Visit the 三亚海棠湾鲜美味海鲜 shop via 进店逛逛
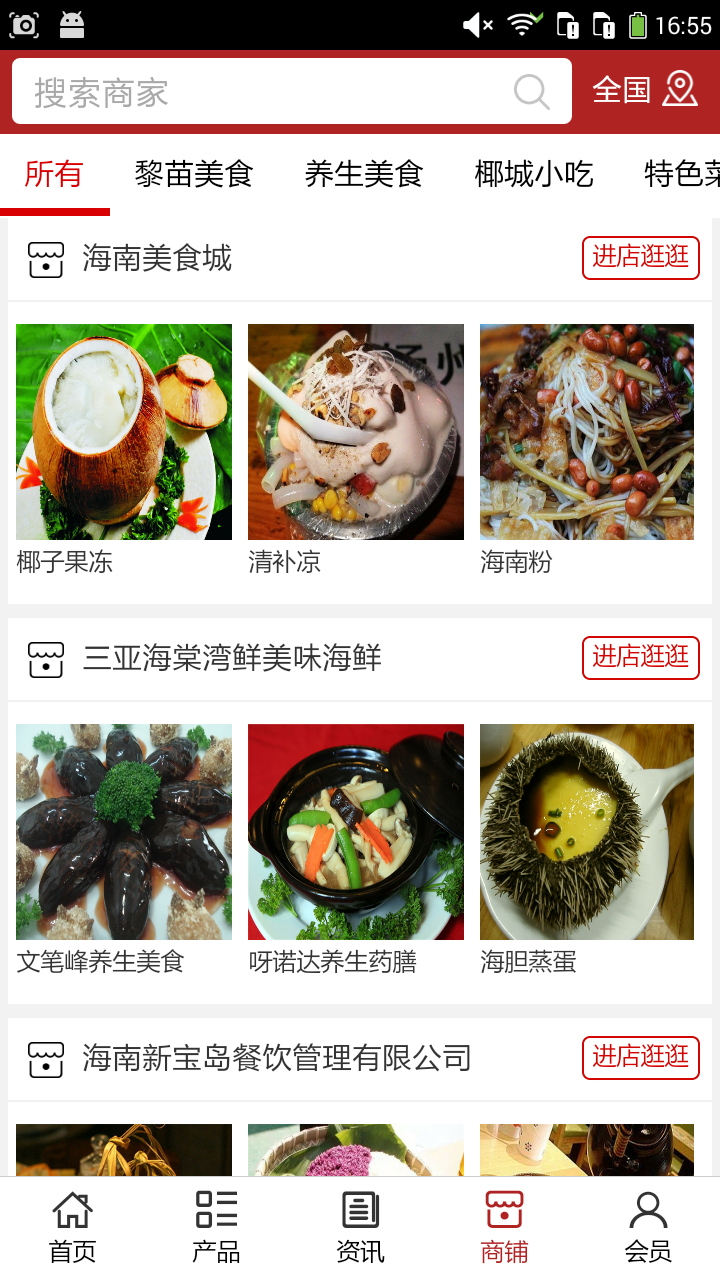Viewport: 720px width, 1280px height. pos(640,658)
